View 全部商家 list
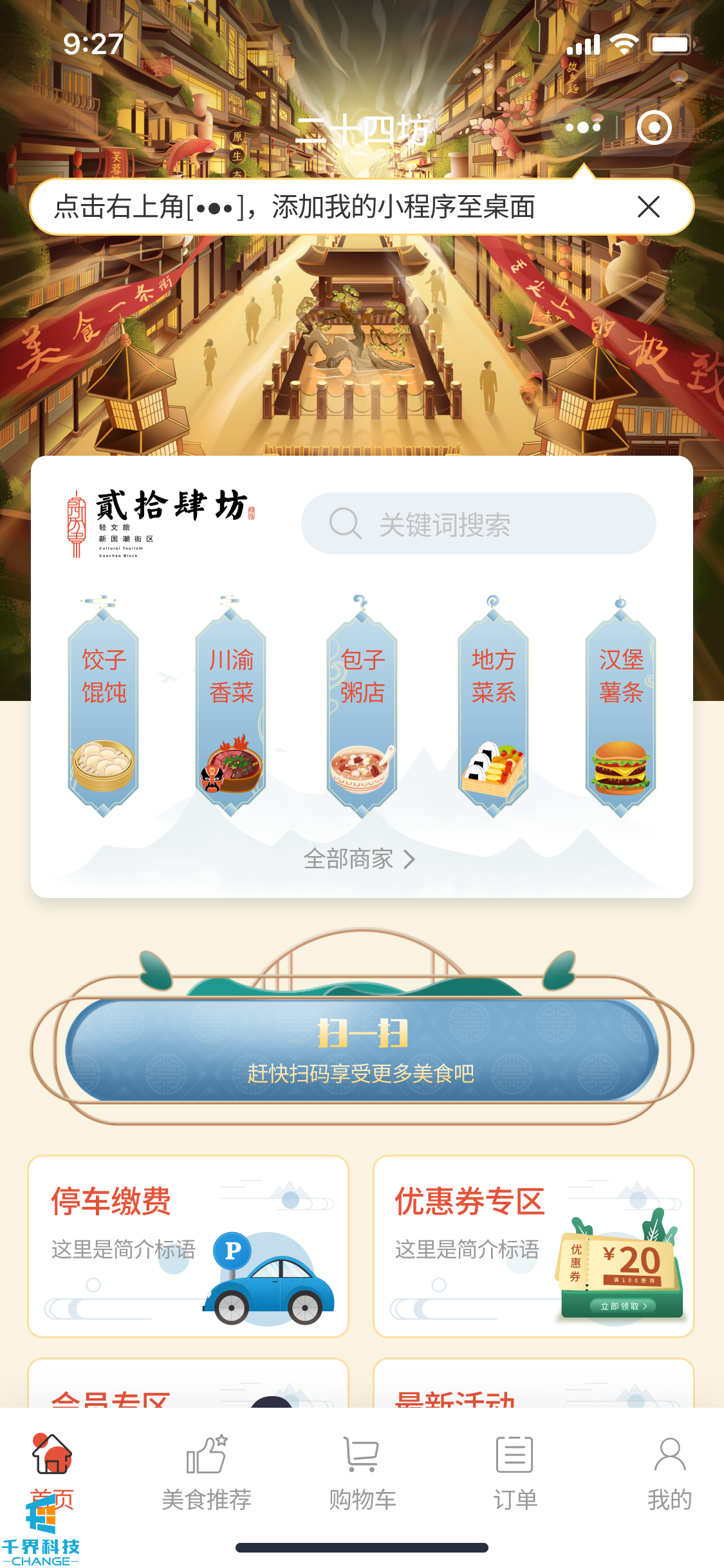This screenshot has height=1568, width=724. tap(359, 859)
